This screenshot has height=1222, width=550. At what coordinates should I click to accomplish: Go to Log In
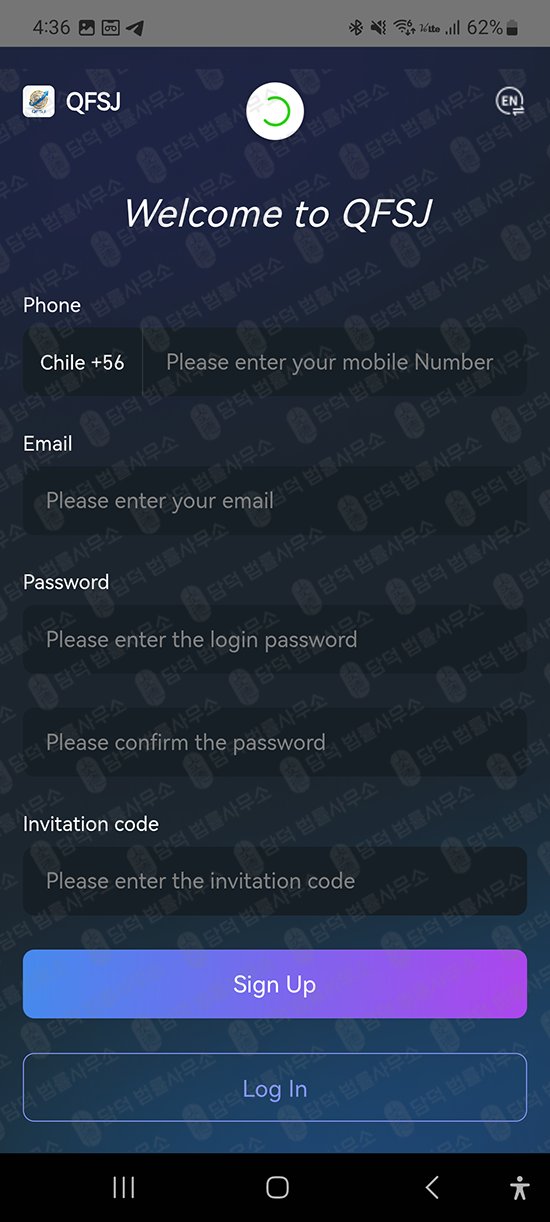click(x=275, y=1088)
